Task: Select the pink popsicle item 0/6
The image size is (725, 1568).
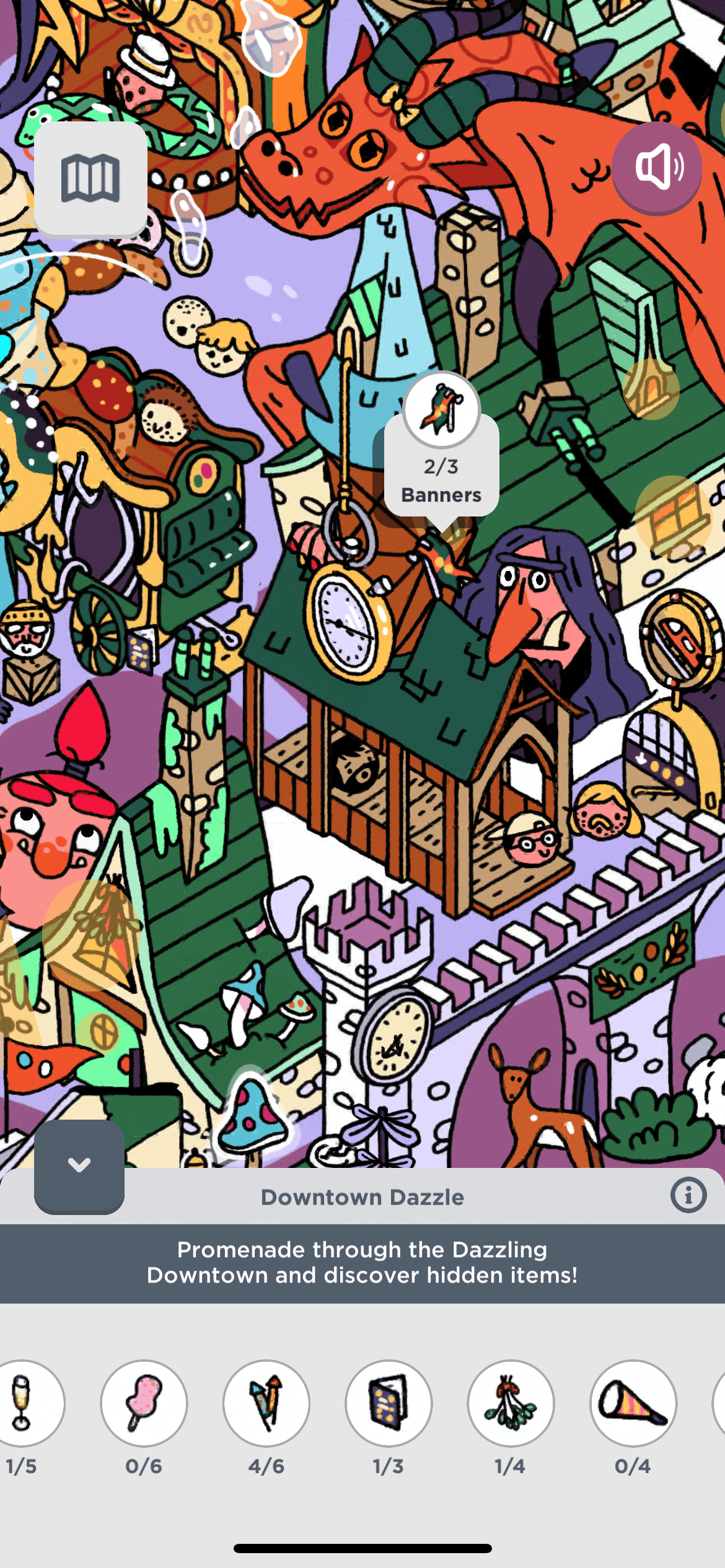Action: [144, 1403]
